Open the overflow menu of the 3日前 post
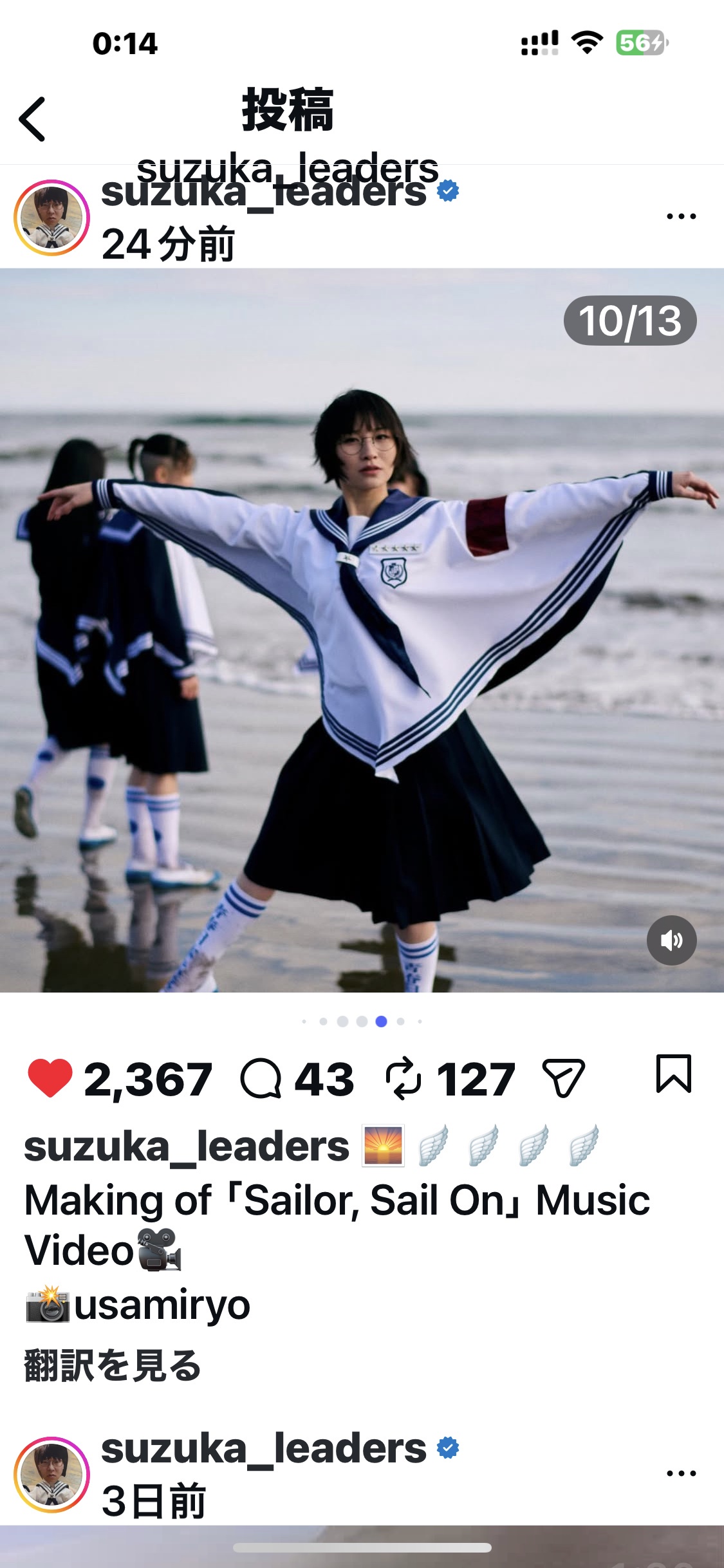724x1568 pixels. point(681,1473)
